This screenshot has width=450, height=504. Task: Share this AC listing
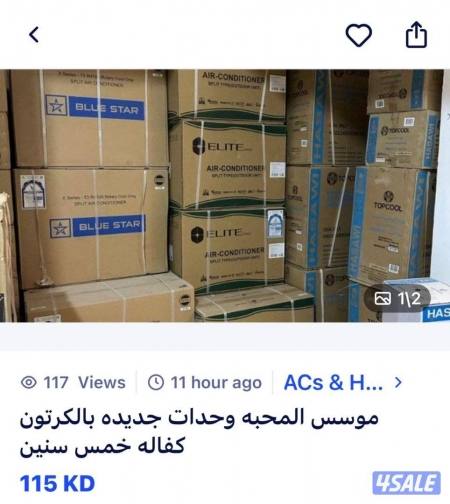pos(416,35)
